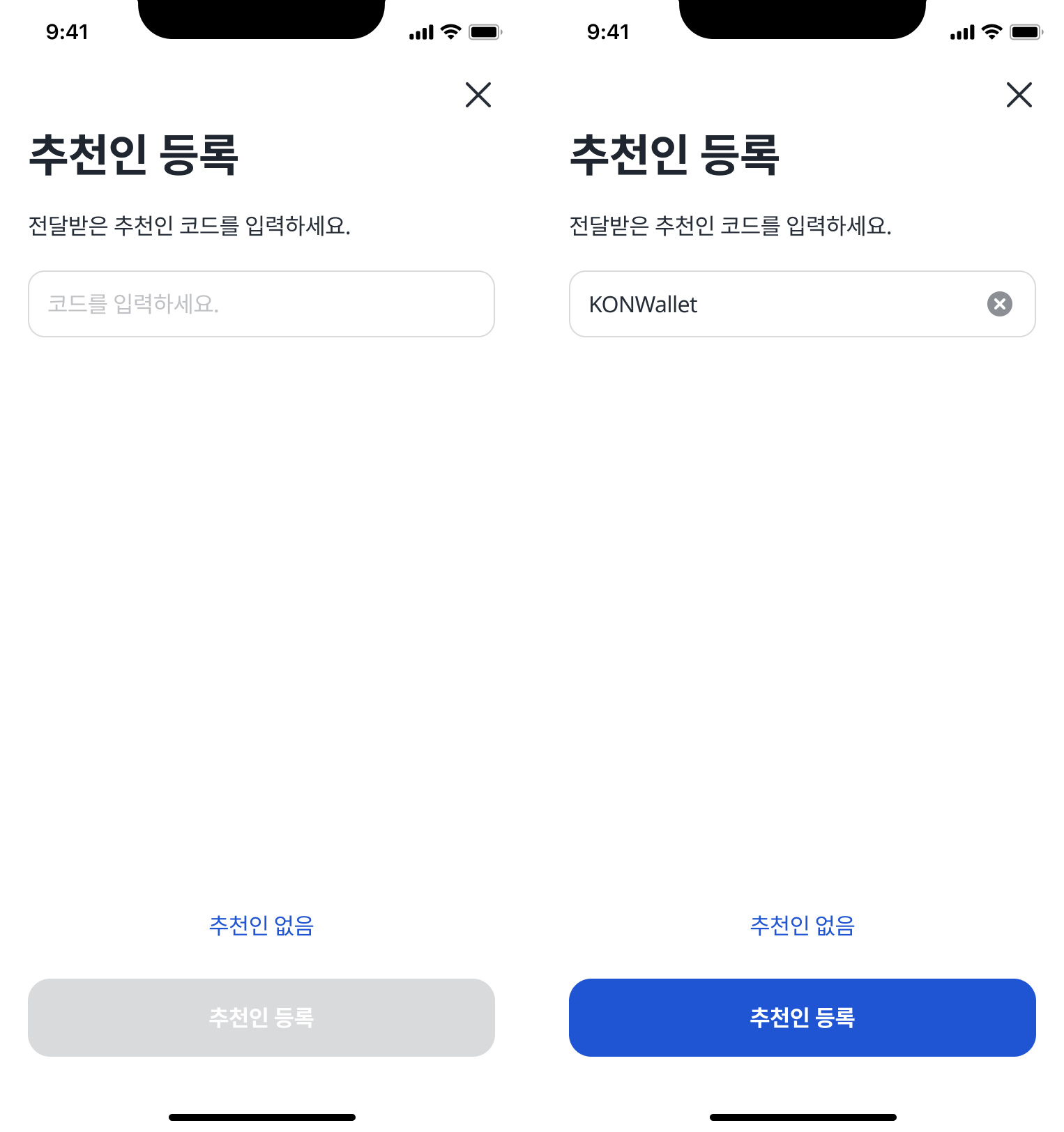The height and width of the screenshot is (1132, 1064).
Task: Close the screen showing the KONWallet code
Action: click(1019, 95)
